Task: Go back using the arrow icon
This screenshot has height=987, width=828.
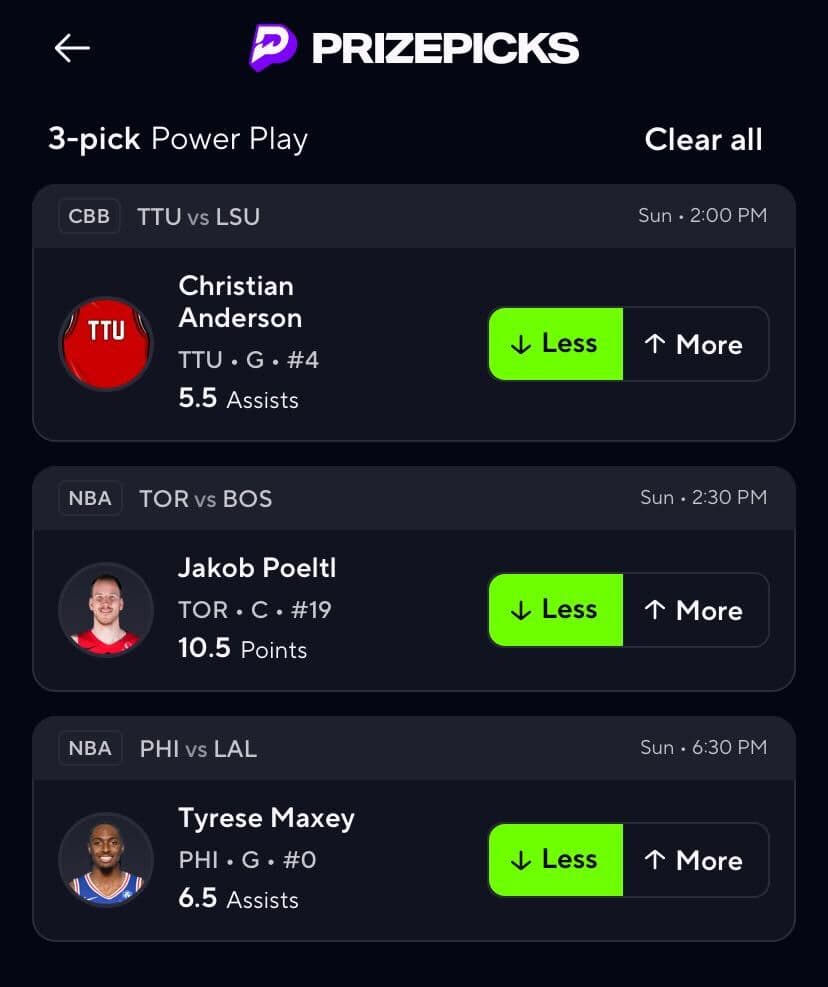Action: (x=72, y=47)
